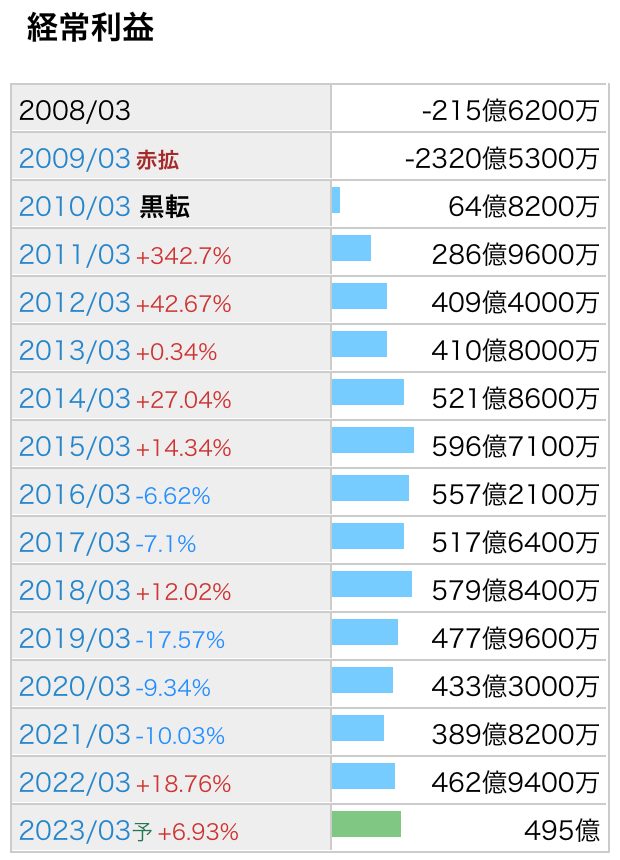Viewport: 620px width, 860px height.
Task: Tap the 2012/03 date link
Action: pyautogui.click(x=75, y=303)
